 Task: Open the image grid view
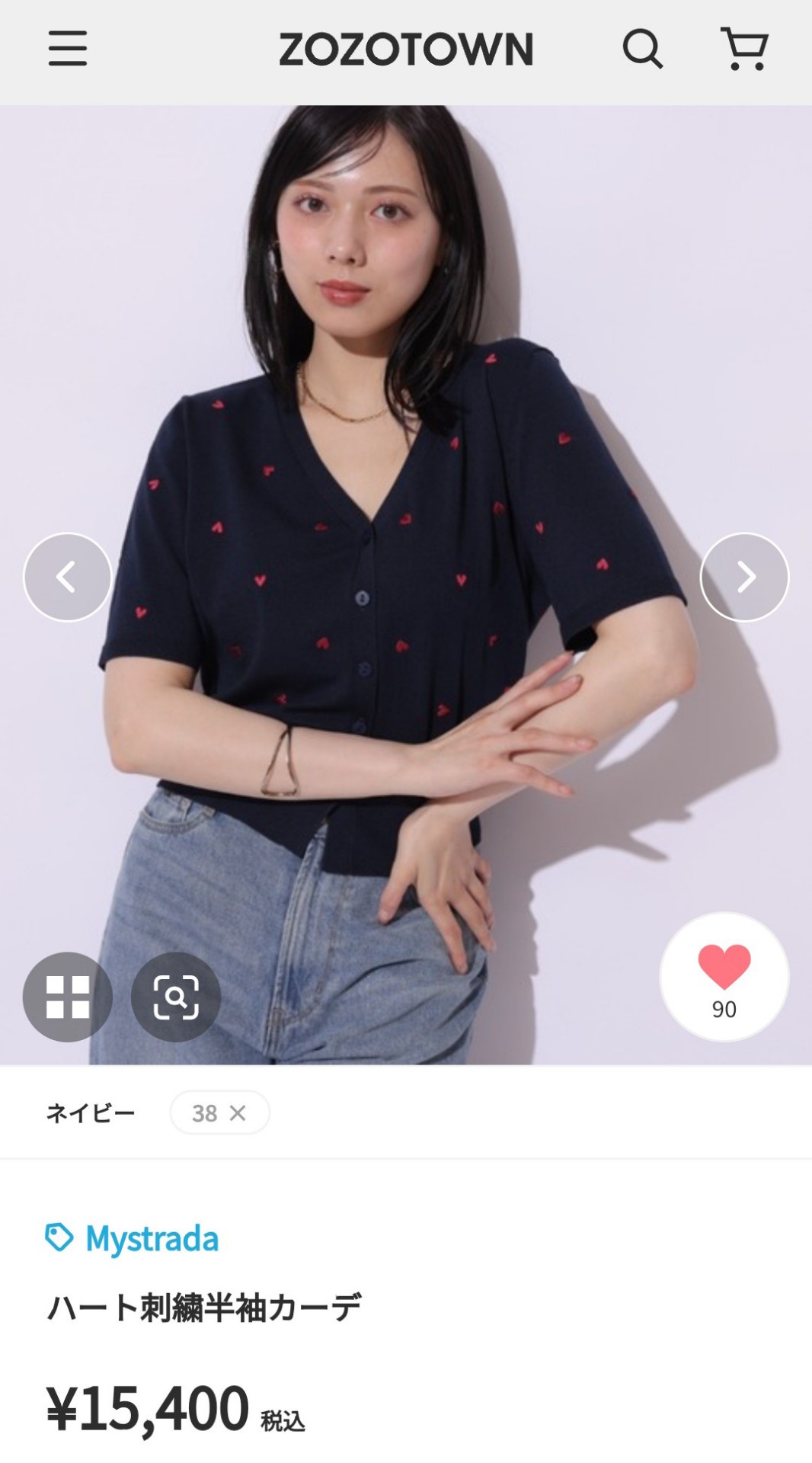click(68, 997)
